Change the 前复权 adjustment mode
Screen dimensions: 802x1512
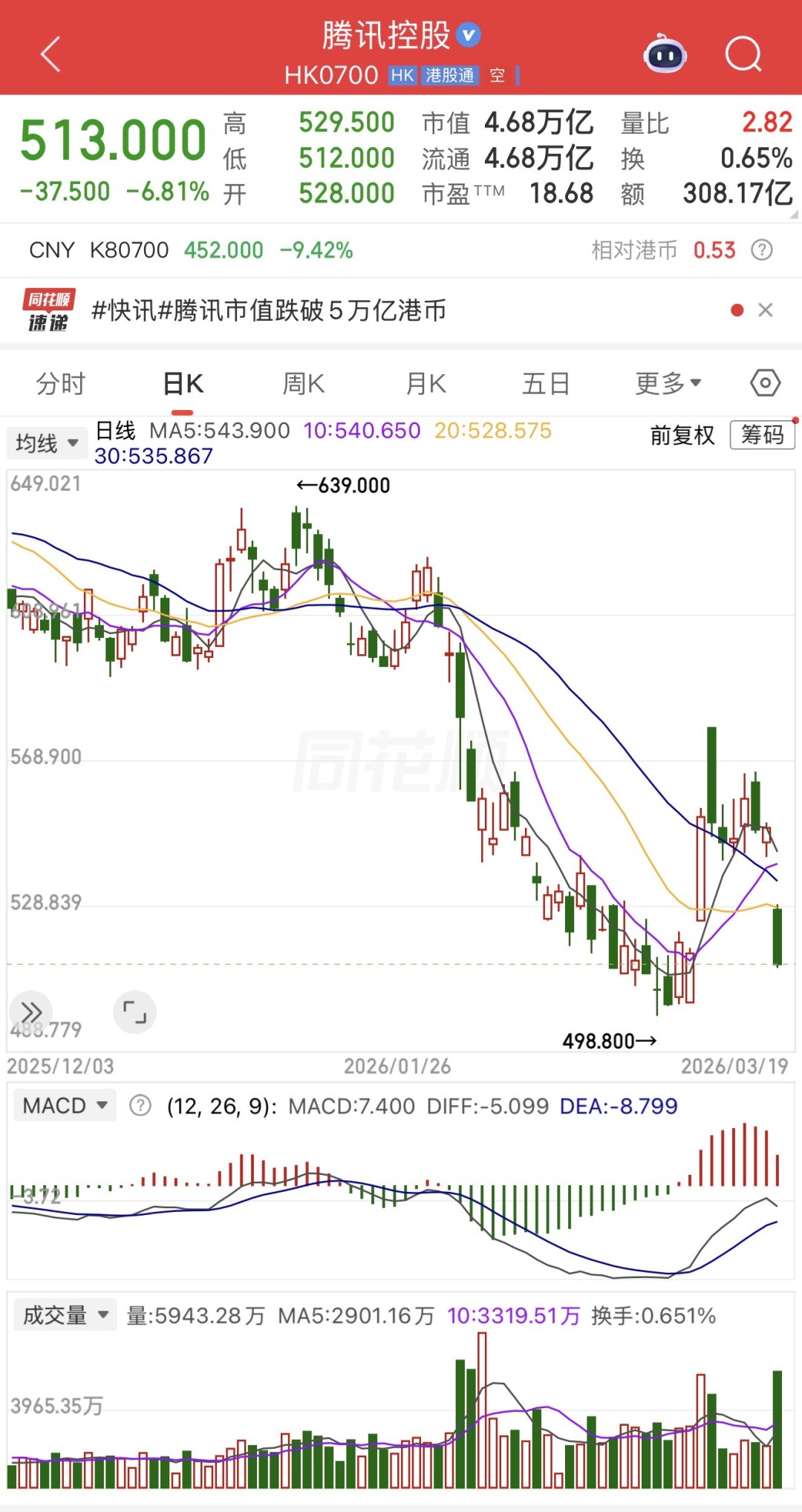pyautogui.click(x=682, y=435)
